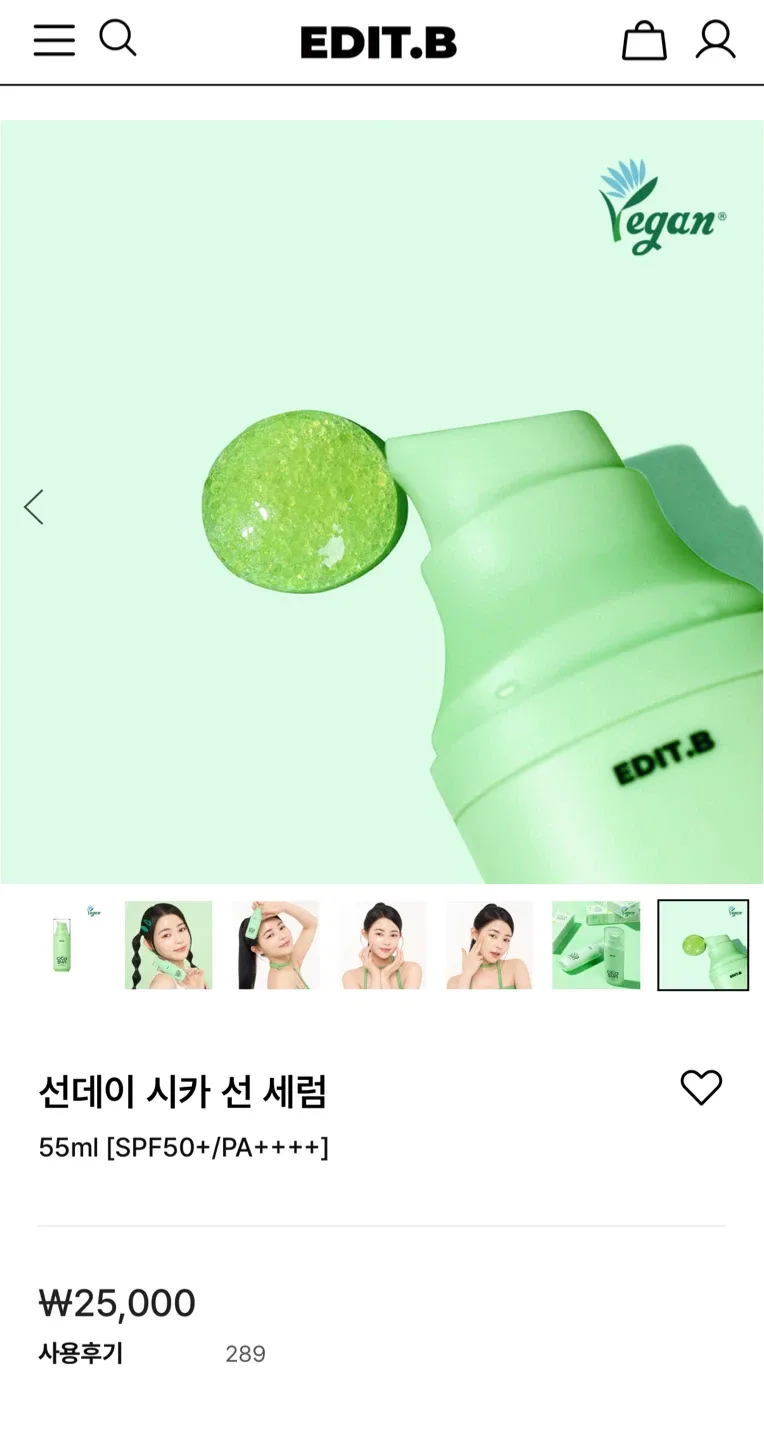Go to EDIT.B home logo
The height and width of the screenshot is (1440, 764).
pyautogui.click(x=379, y=43)
